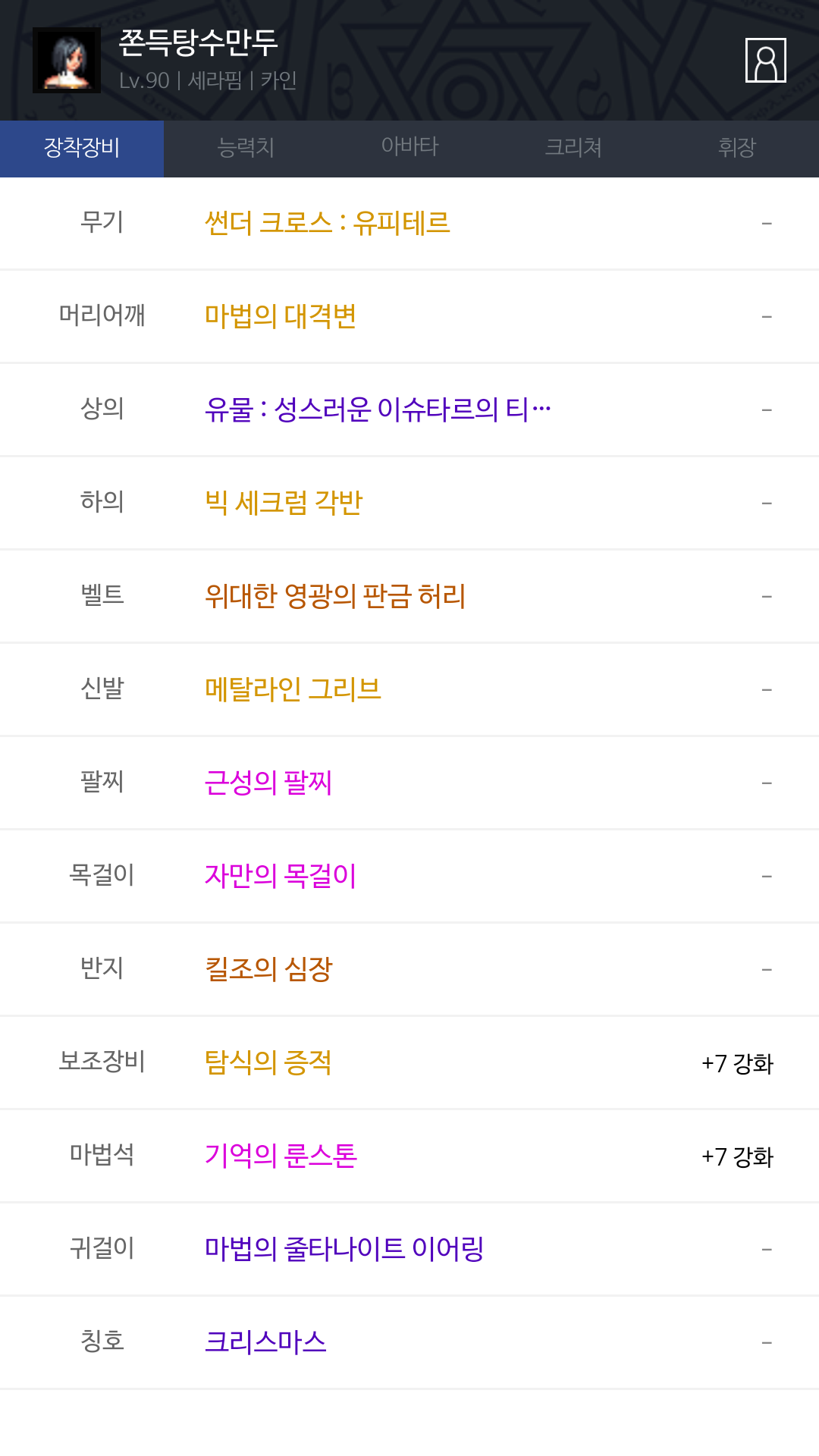Open 자만의 목걸이 necklace item
Image resolution: width=819 pixels, height=1456 pixels.
281,877
